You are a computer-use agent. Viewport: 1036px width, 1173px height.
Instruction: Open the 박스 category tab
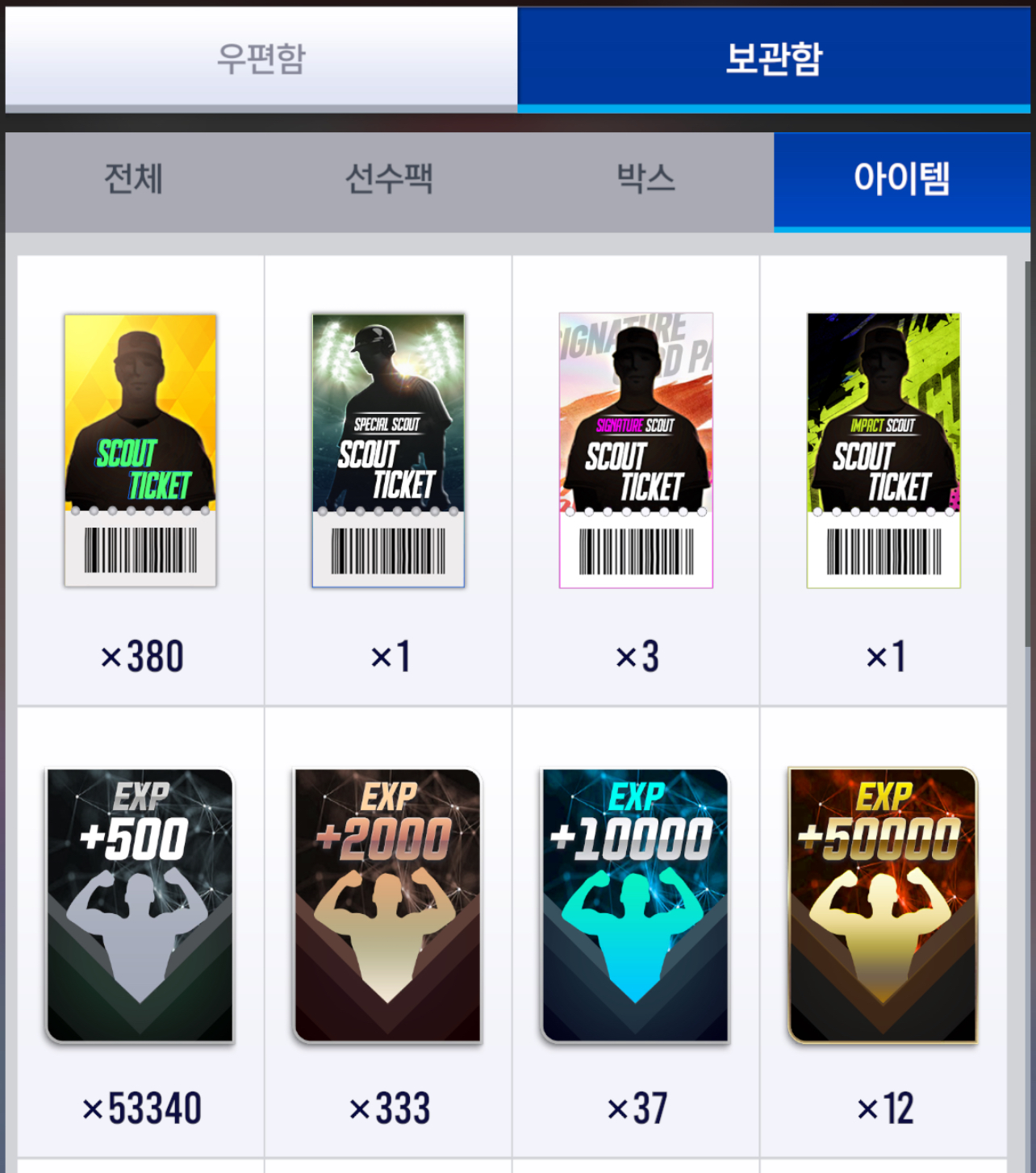click(645, 179)
